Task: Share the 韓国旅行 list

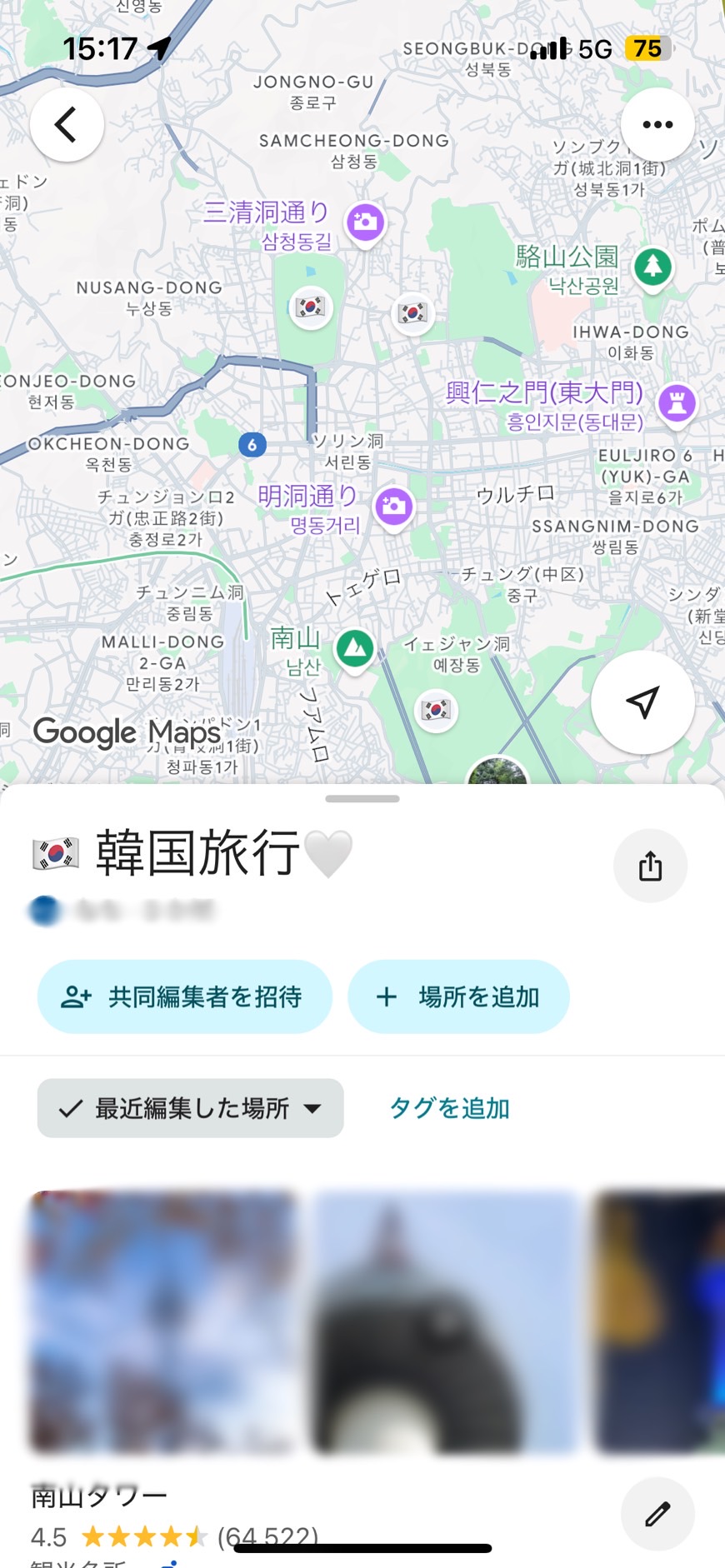Action: point(650,866)
